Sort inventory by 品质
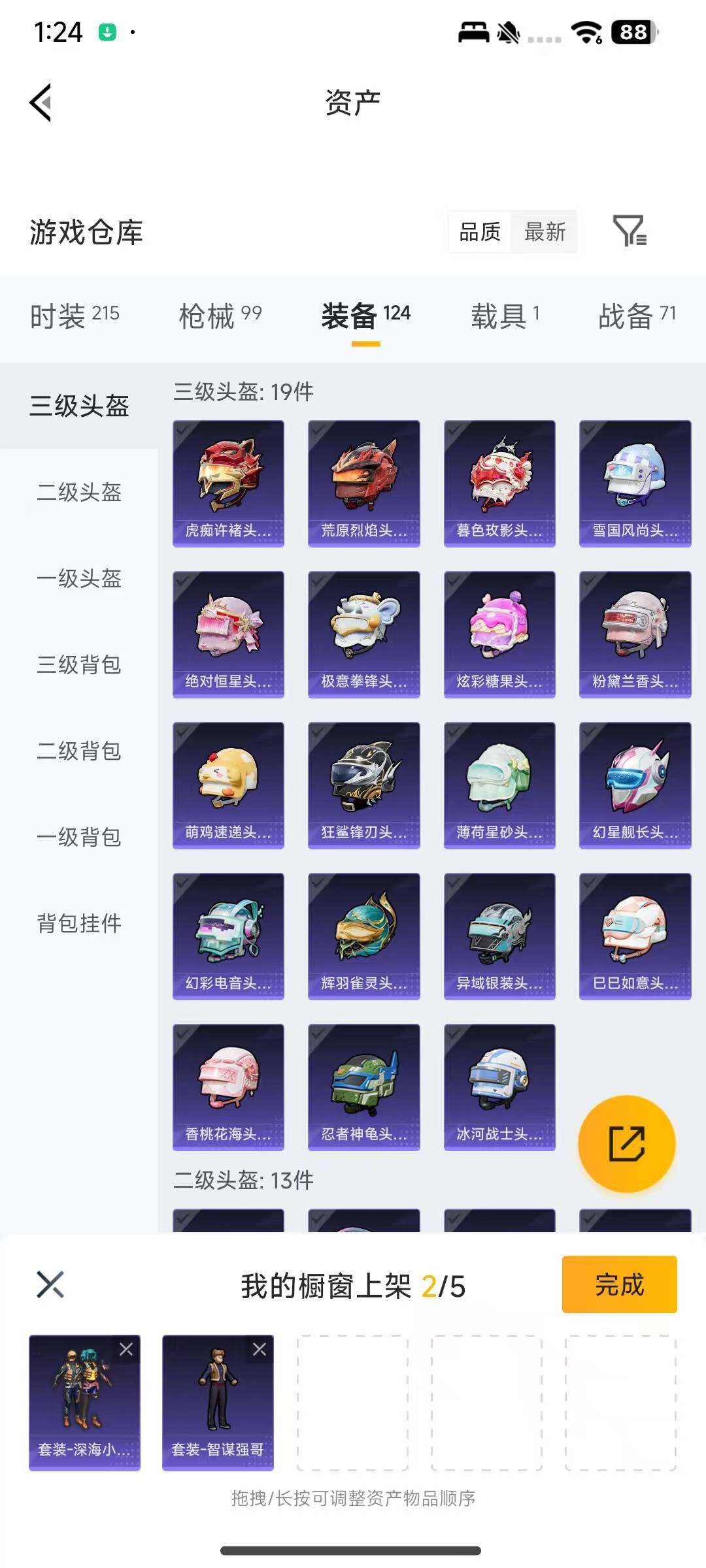 tap(479, 233)
